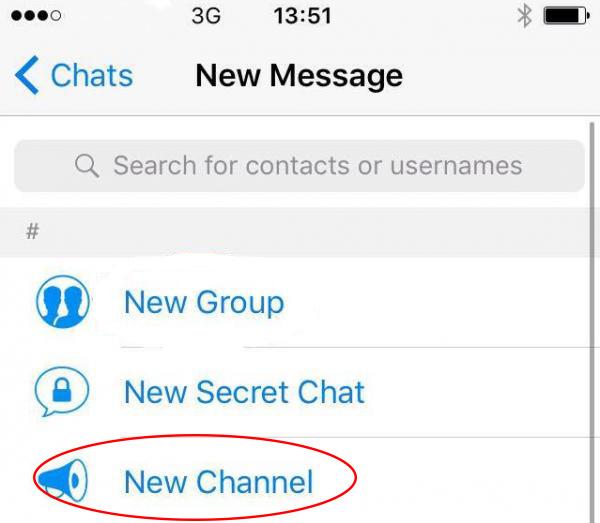Go back to Chats

75,76
